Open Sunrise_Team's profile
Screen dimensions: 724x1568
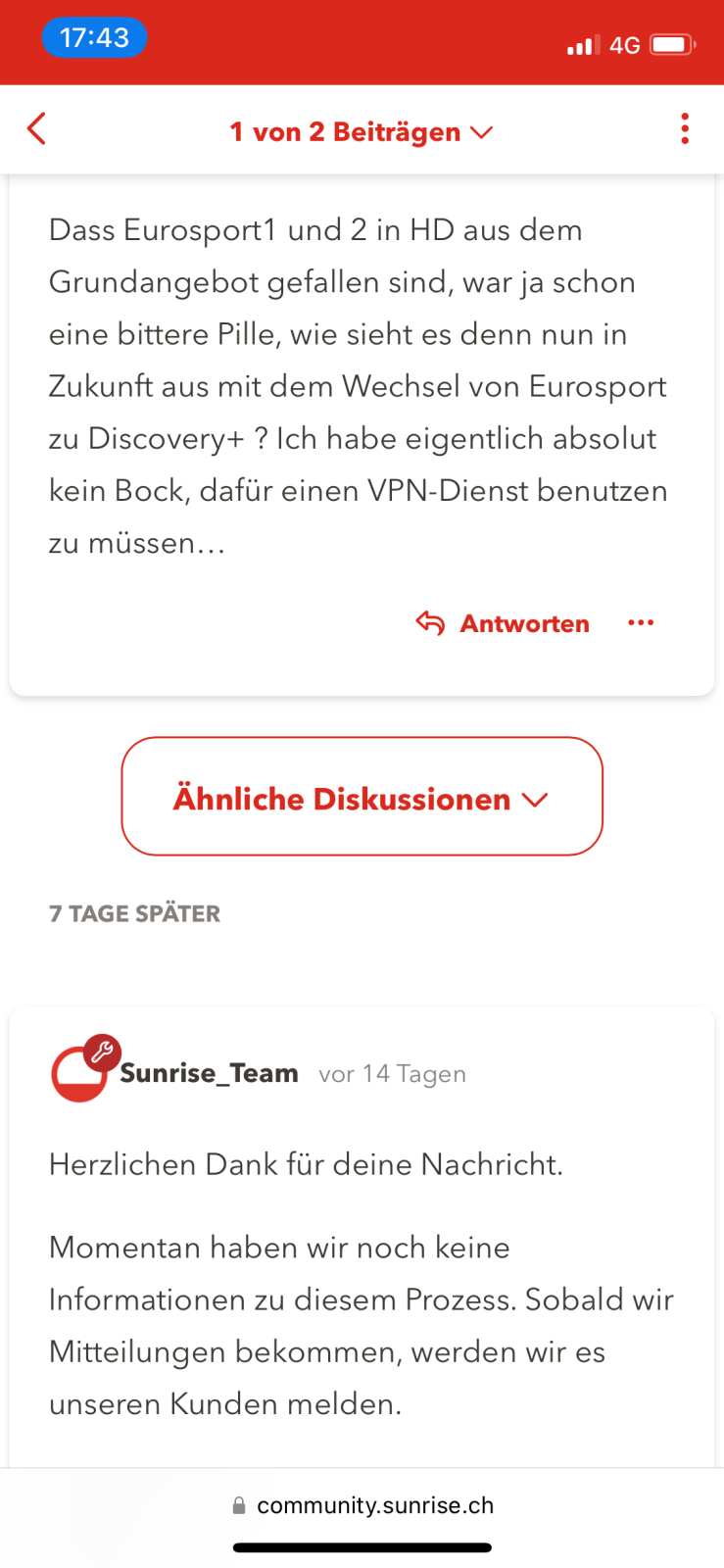click(209, 1073)
